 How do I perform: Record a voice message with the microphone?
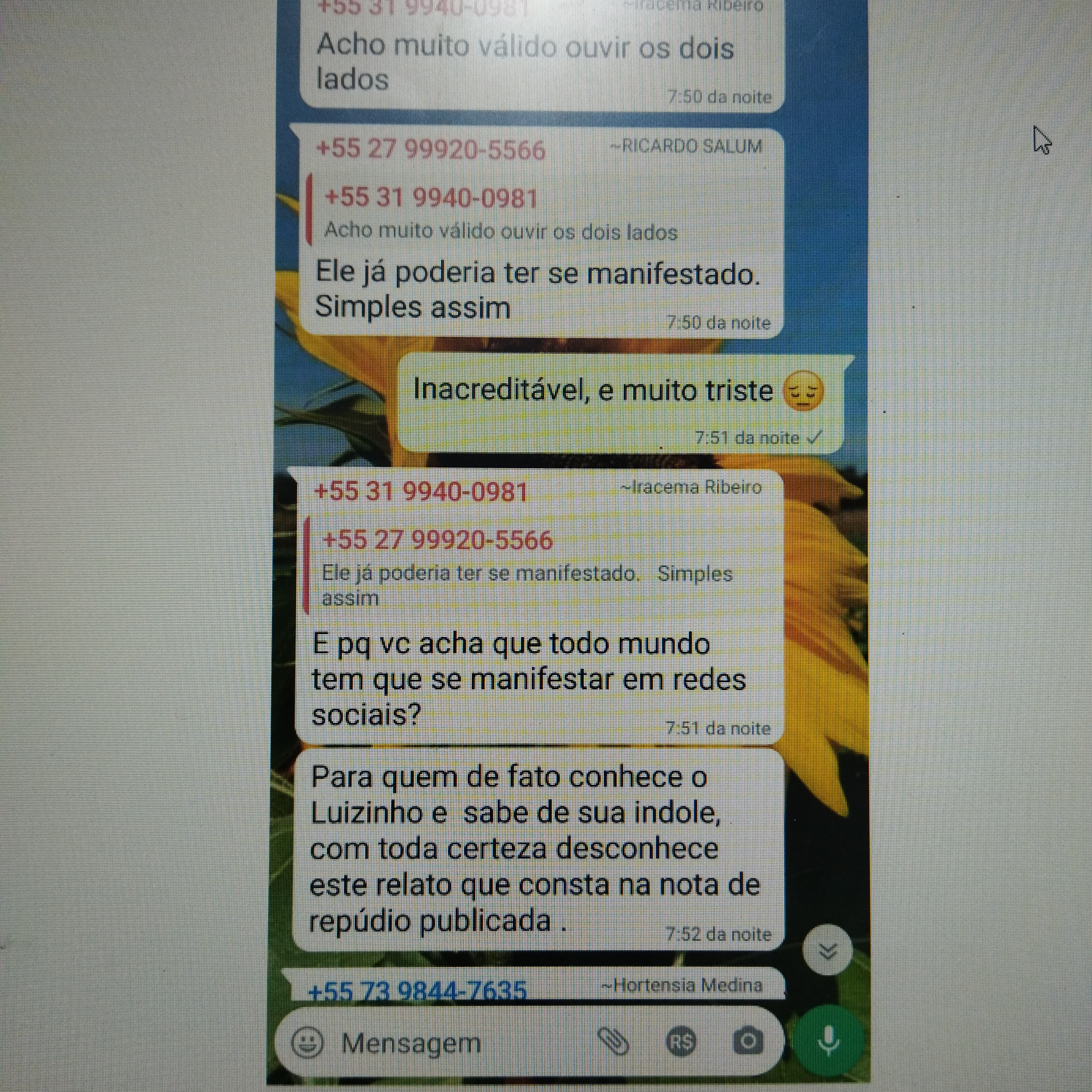pos(828,1041)
